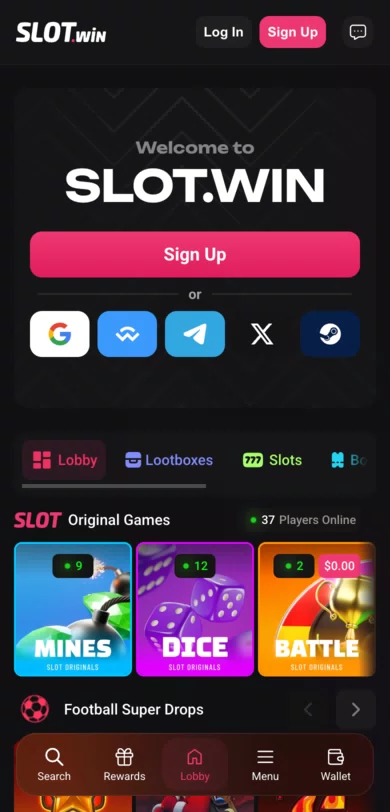Tap the large Sign Up button under the welcome text
This screenshot has width=390, height=812.
(x=195, y=254)
